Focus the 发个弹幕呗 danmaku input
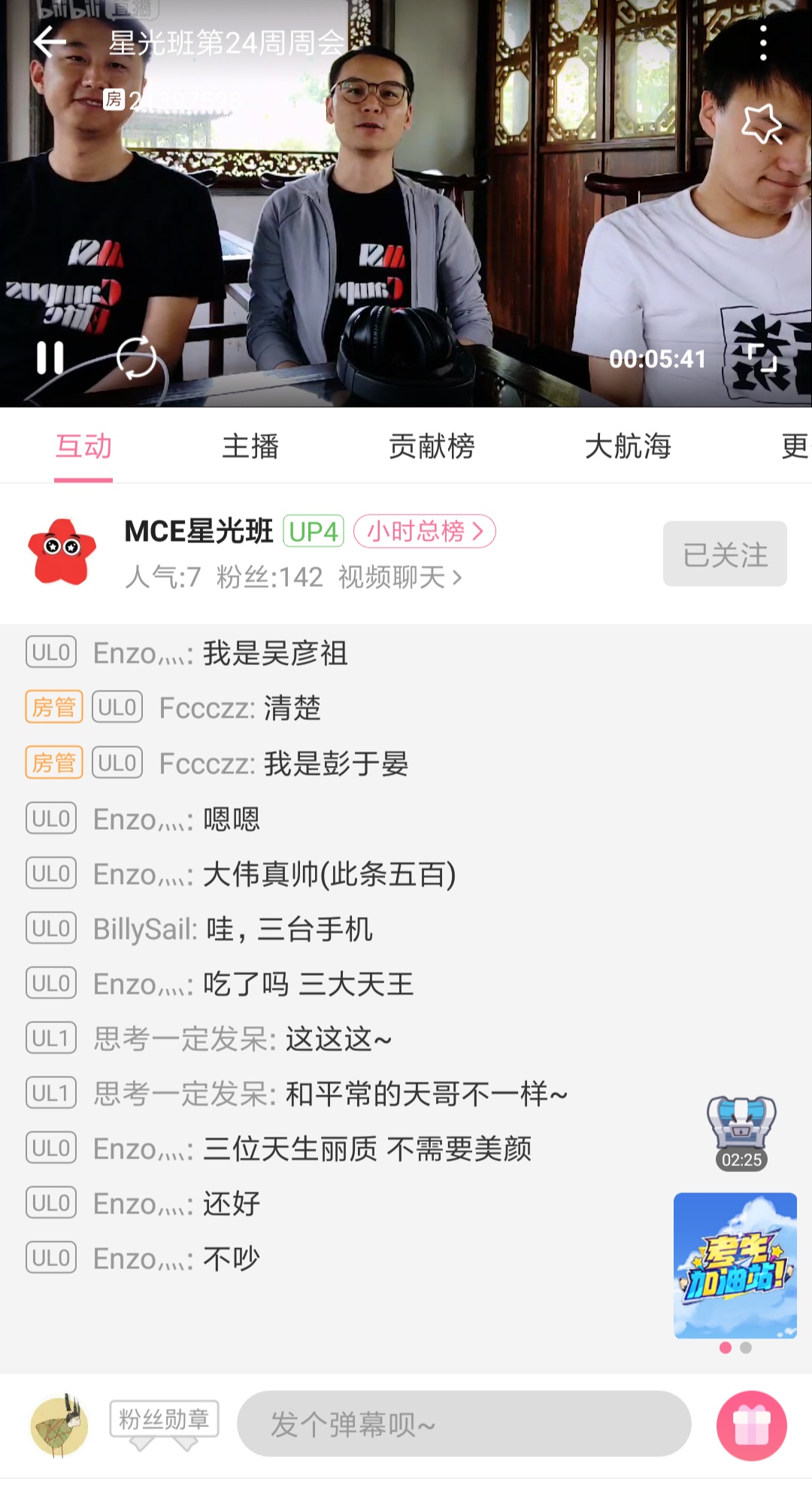 [464, 1424]
